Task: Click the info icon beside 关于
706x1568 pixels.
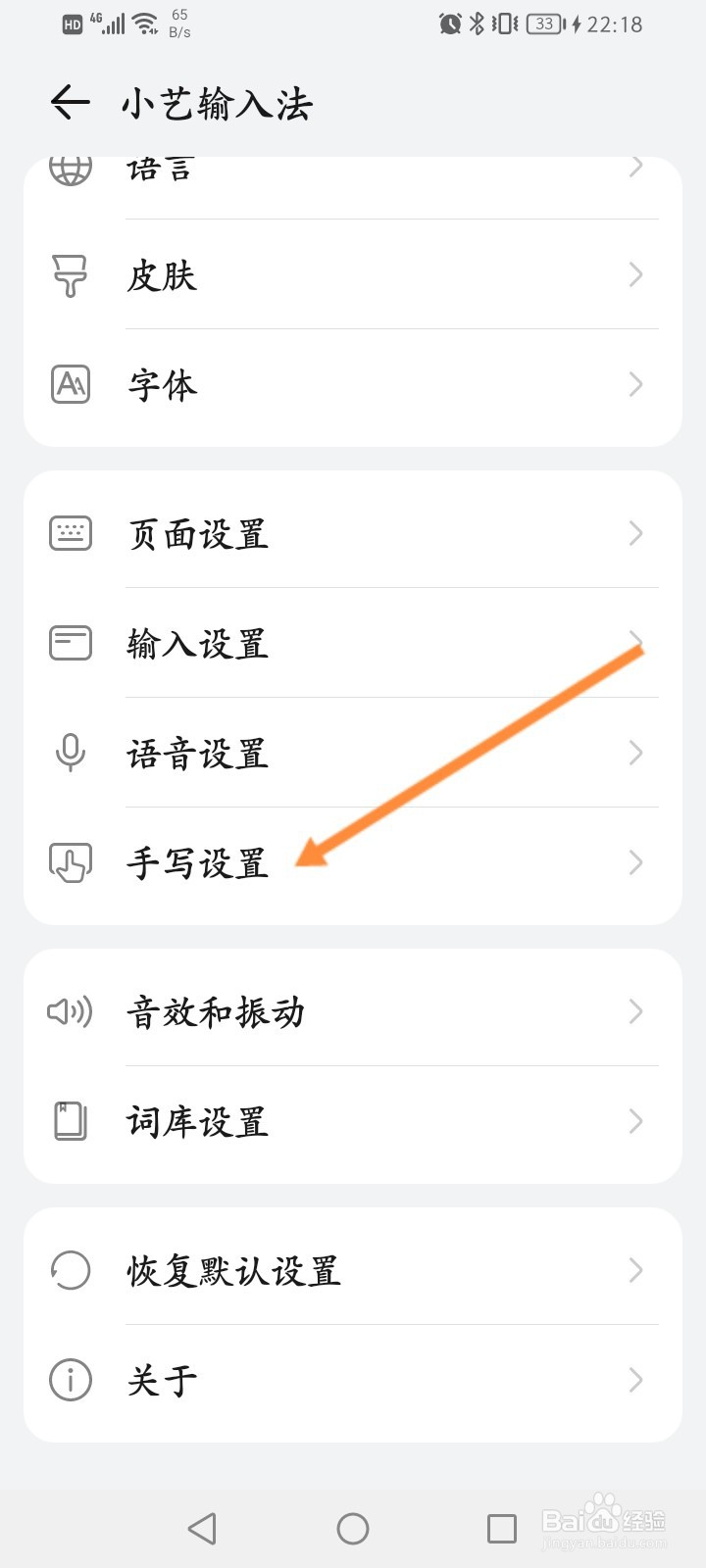Action: (69, 1380)
